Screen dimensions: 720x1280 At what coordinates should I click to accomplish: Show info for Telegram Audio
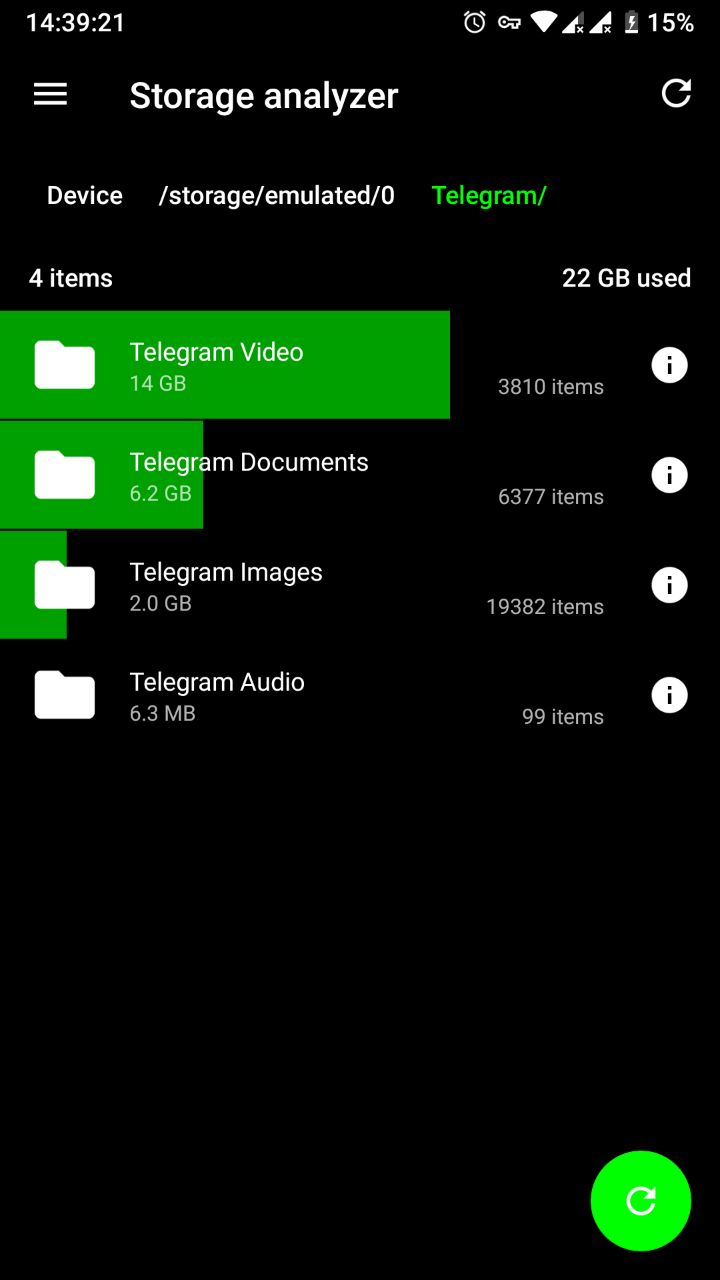click(669, 695)
